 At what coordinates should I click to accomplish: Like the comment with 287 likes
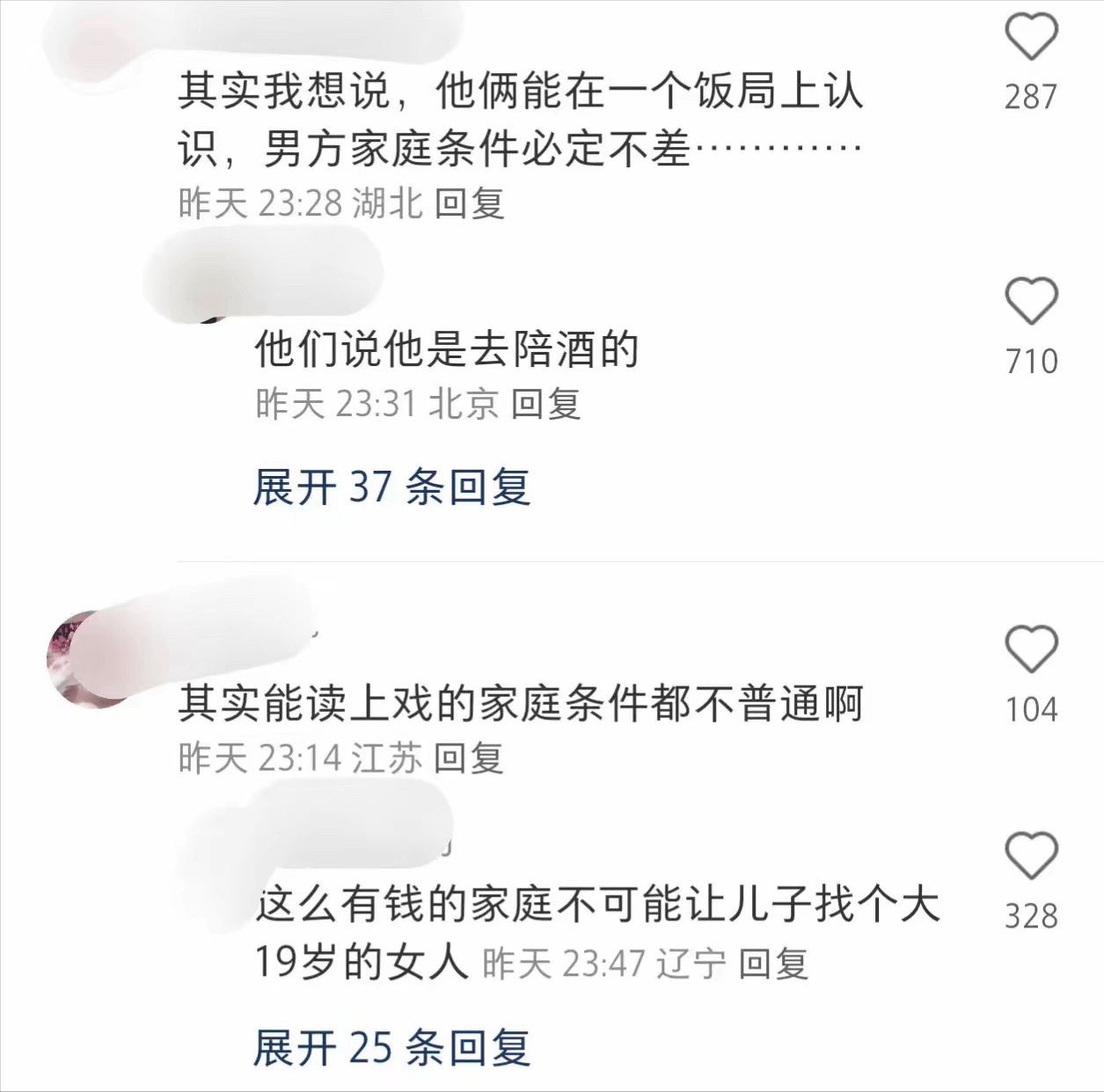point(1030,39)
